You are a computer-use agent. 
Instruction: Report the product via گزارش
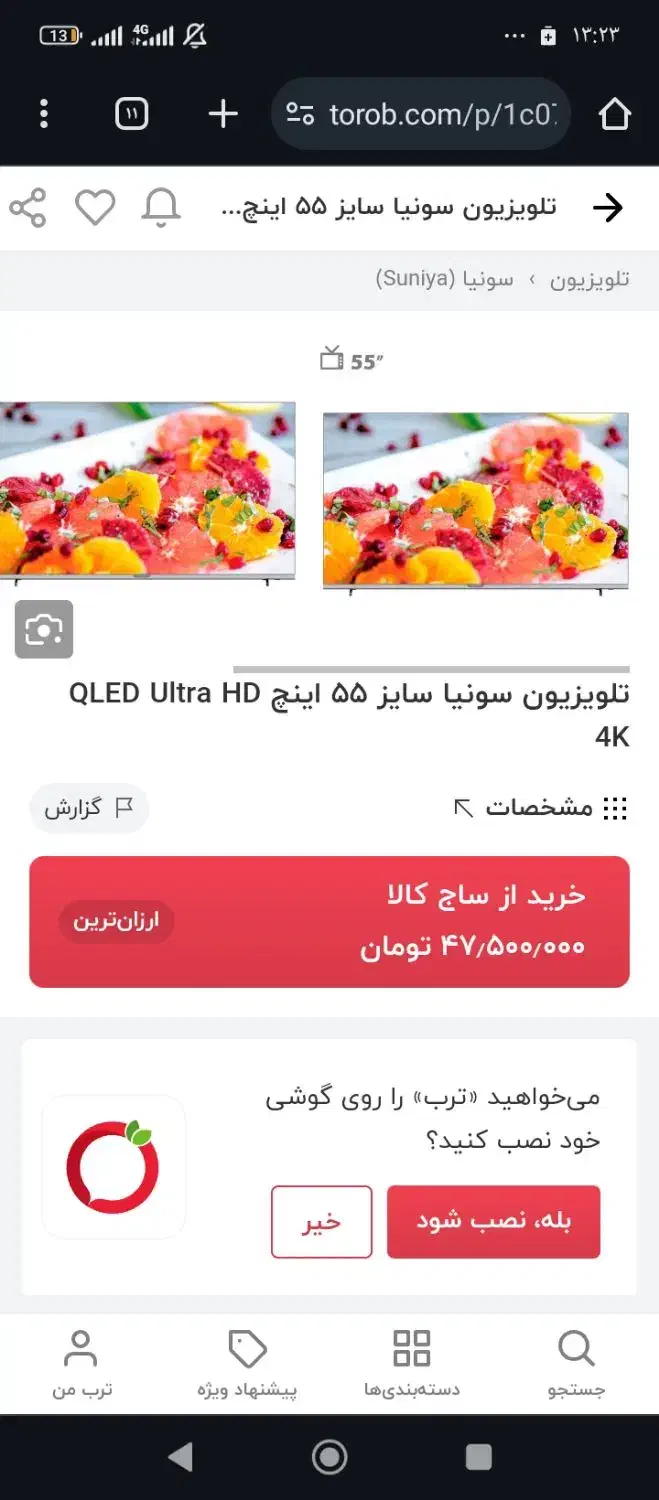pyautogui.click(x=88, y=808)
